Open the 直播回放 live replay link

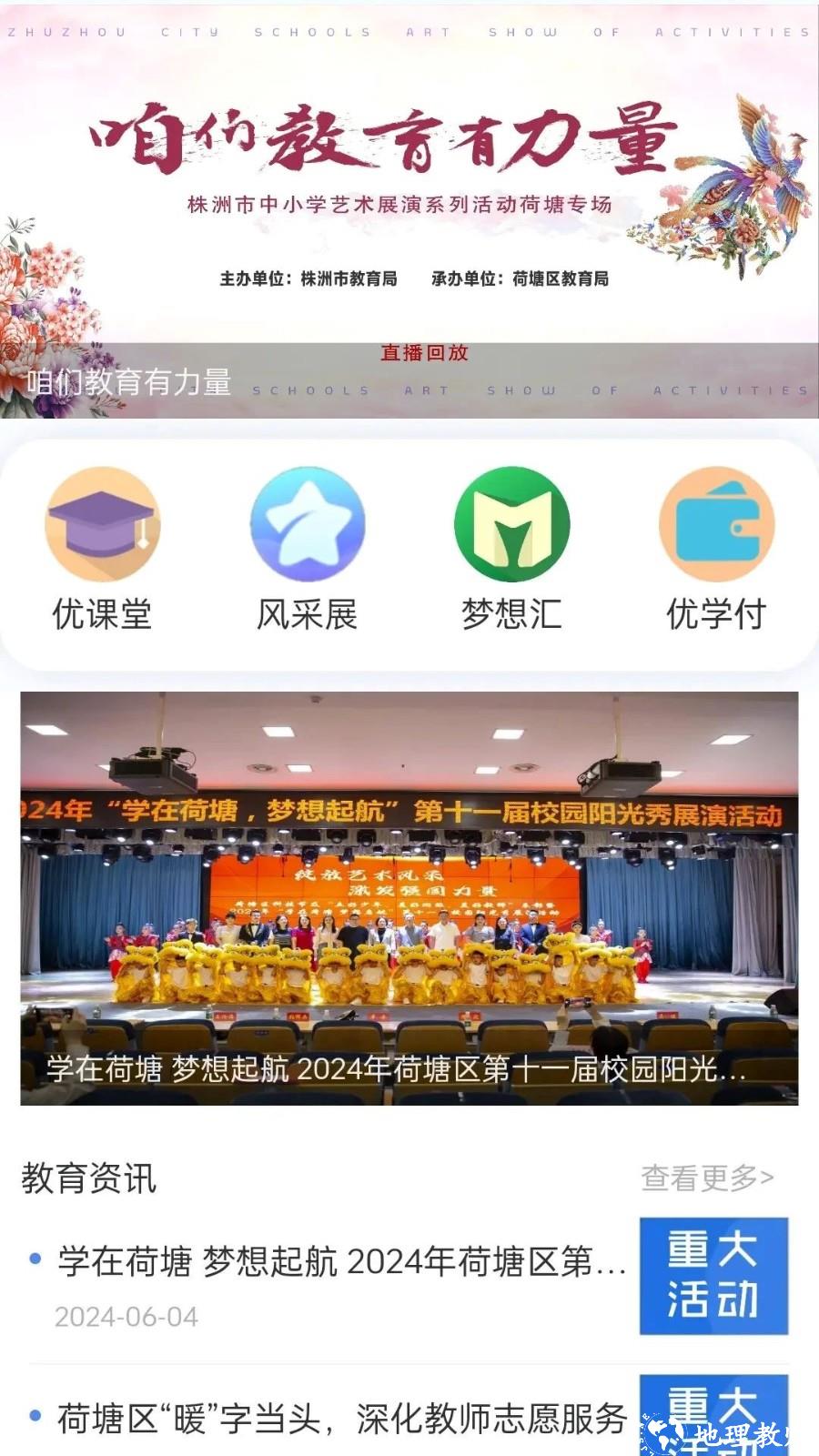click(x=425, y=354)
